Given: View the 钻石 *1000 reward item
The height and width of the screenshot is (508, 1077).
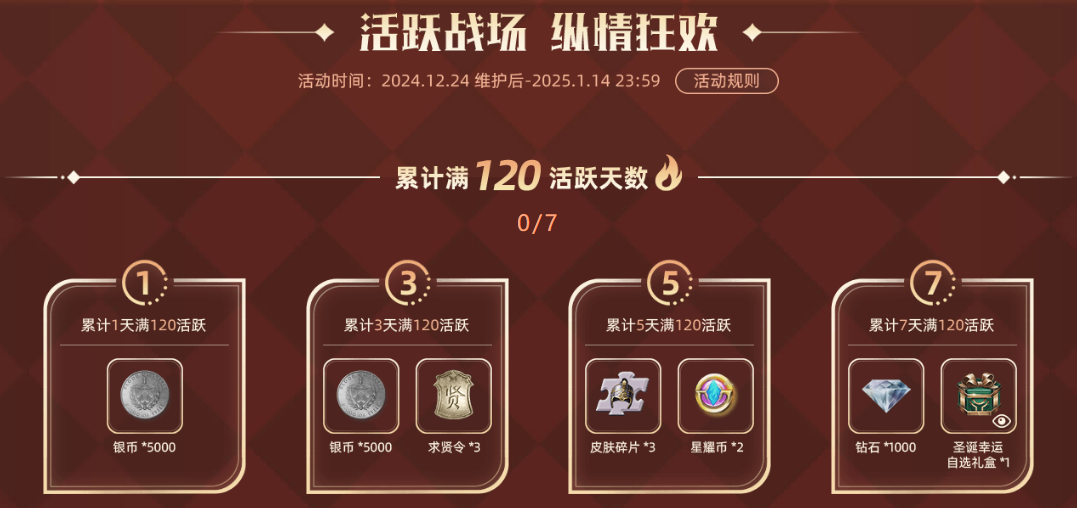Looking at the screenshot, I should tap(886, 396).
